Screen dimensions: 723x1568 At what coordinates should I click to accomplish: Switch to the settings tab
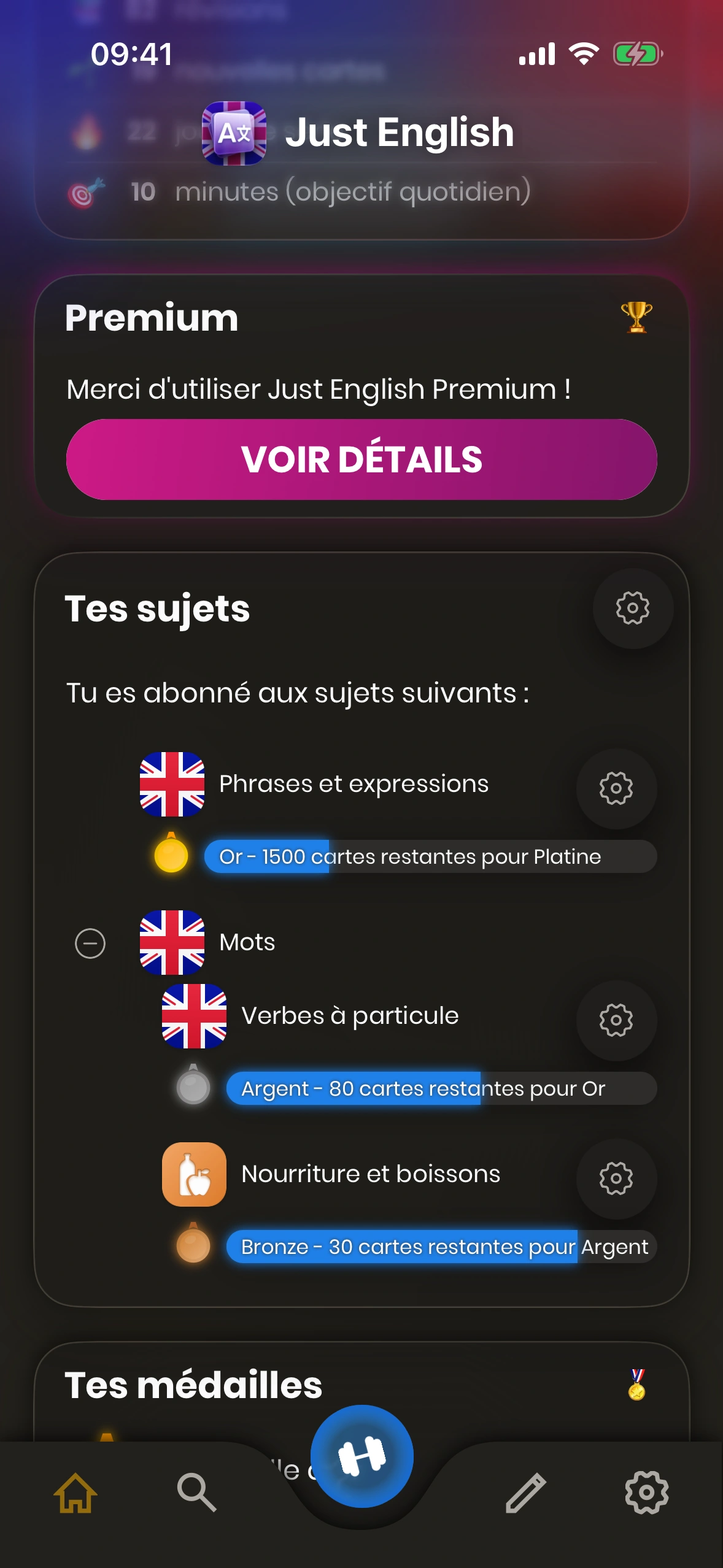pos(646,1493)
